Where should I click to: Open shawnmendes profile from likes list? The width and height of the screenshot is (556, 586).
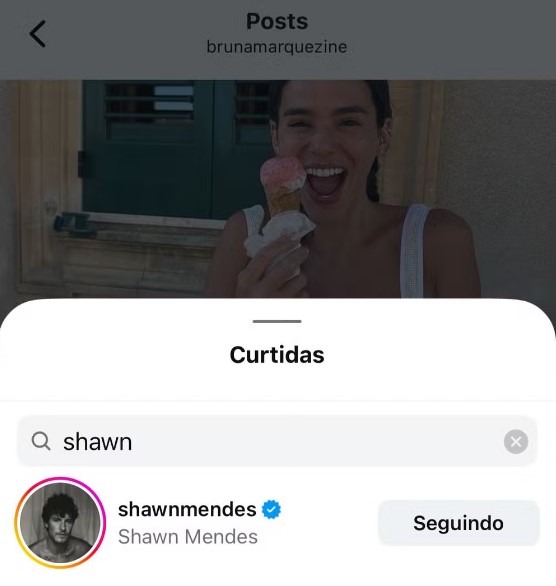[187, 509]
